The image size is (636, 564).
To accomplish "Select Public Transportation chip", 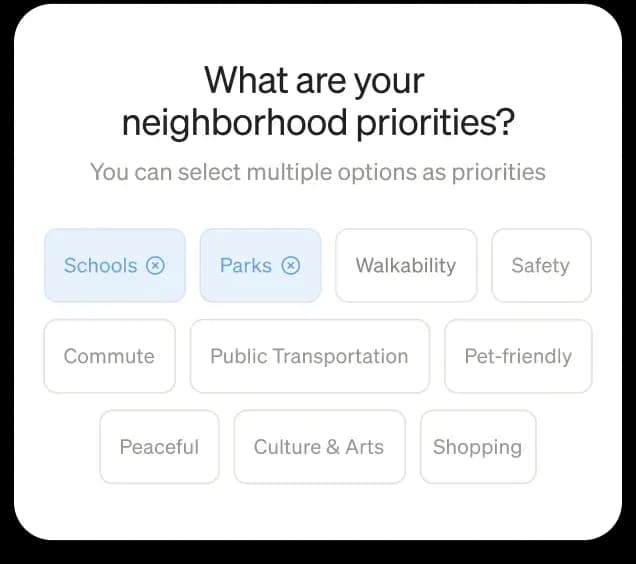I will coord(309,357).
